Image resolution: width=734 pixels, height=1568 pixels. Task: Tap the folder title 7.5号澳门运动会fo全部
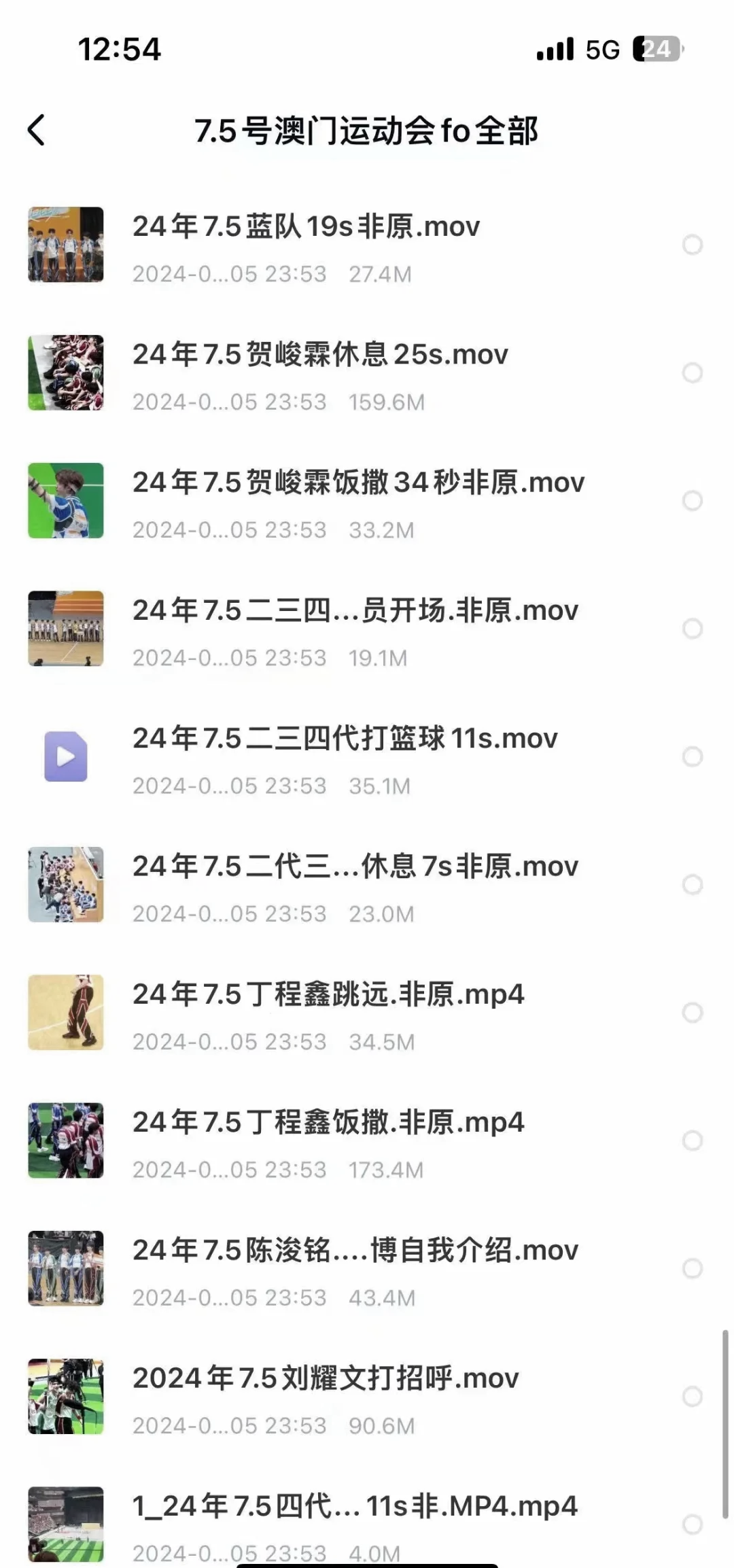[x=367, y=130]
